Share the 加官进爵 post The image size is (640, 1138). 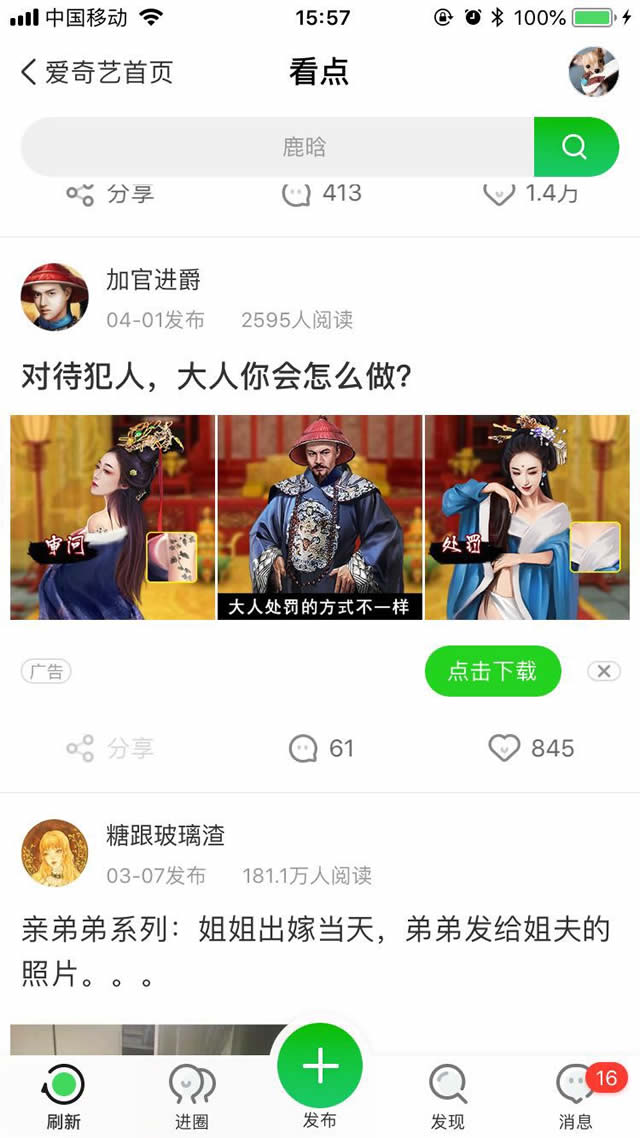110,748
